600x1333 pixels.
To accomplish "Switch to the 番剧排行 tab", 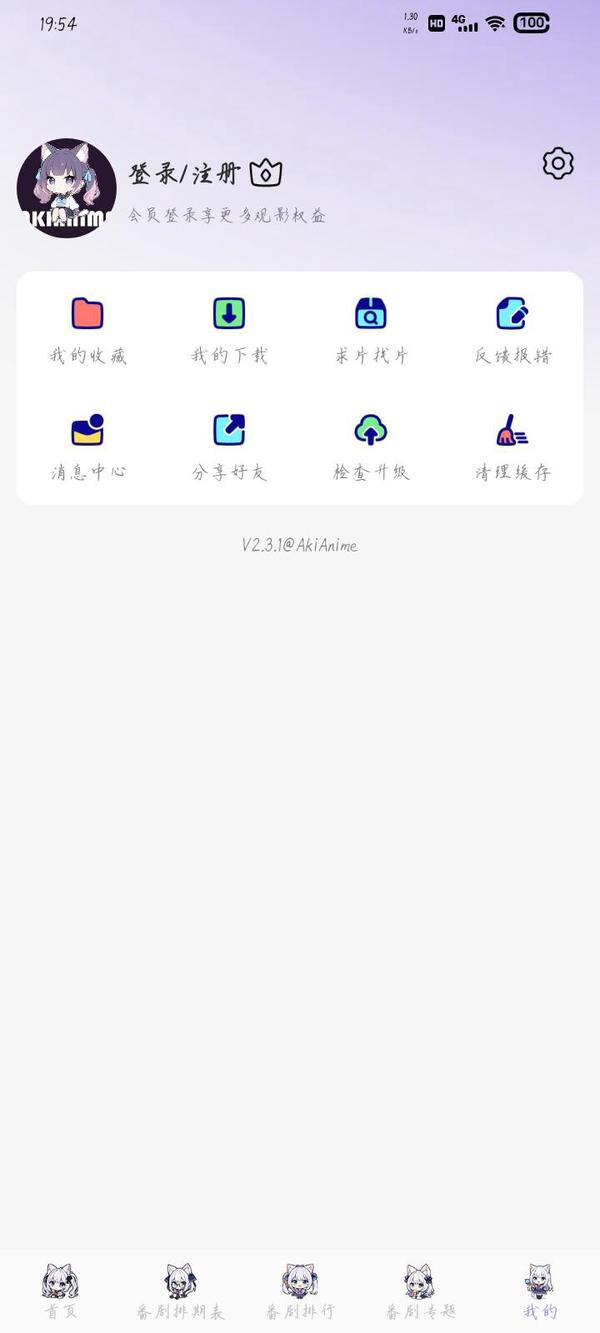I will [300, 1291].
